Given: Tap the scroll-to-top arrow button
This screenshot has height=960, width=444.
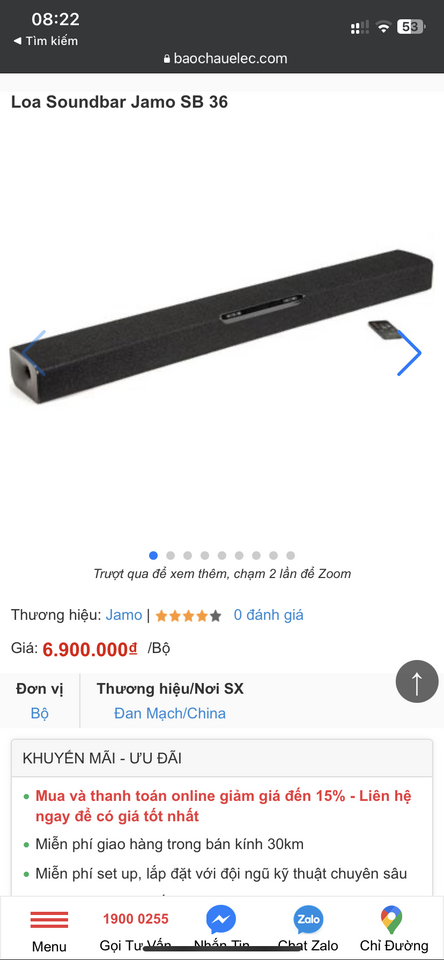Looking at the screenshot, I should tap(417, 681).
